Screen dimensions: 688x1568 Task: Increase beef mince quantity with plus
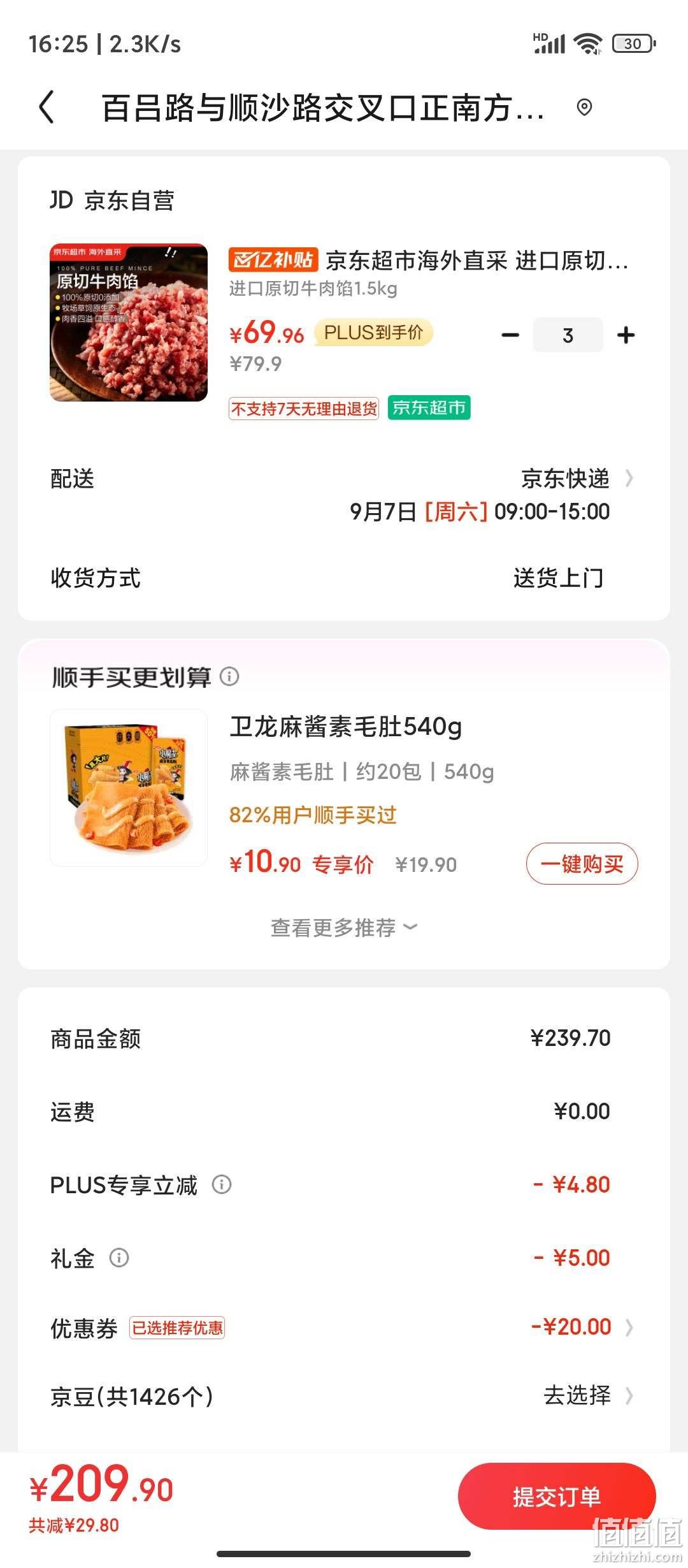626,335
